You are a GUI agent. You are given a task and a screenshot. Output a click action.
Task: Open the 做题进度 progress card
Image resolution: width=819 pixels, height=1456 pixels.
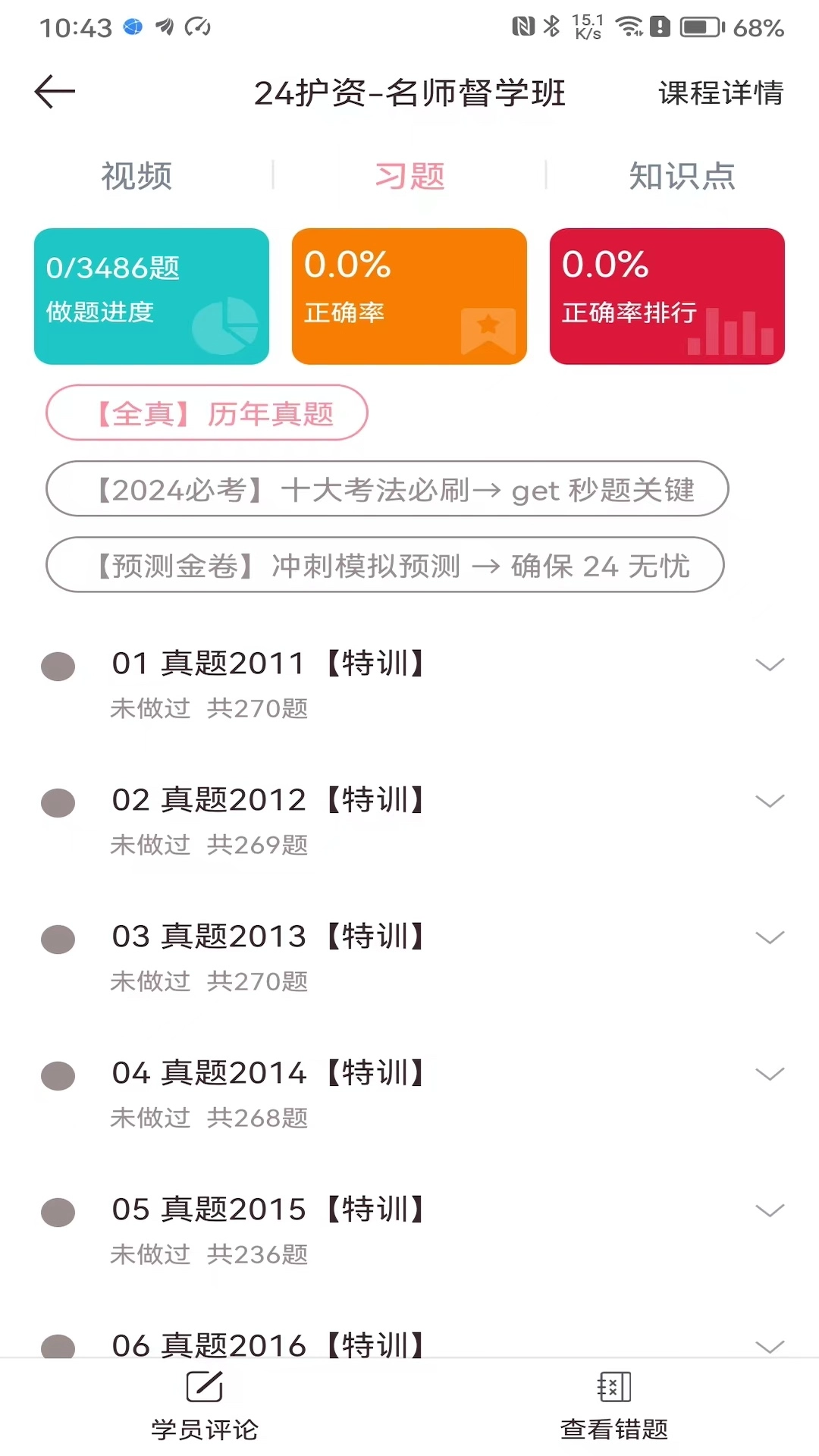152,297
